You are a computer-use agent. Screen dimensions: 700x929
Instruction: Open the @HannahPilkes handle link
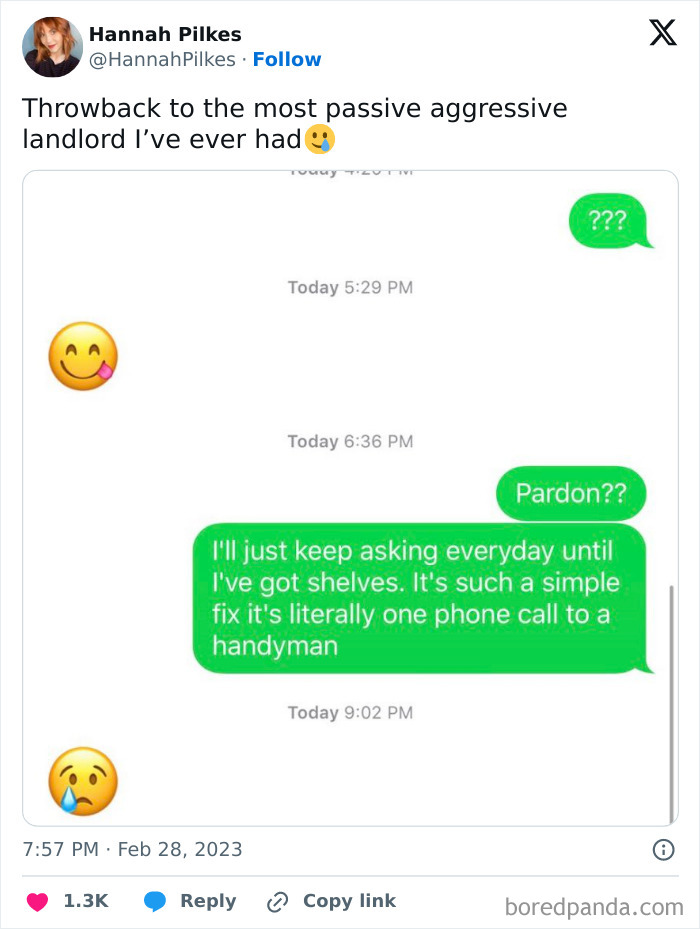coord(162,60)
